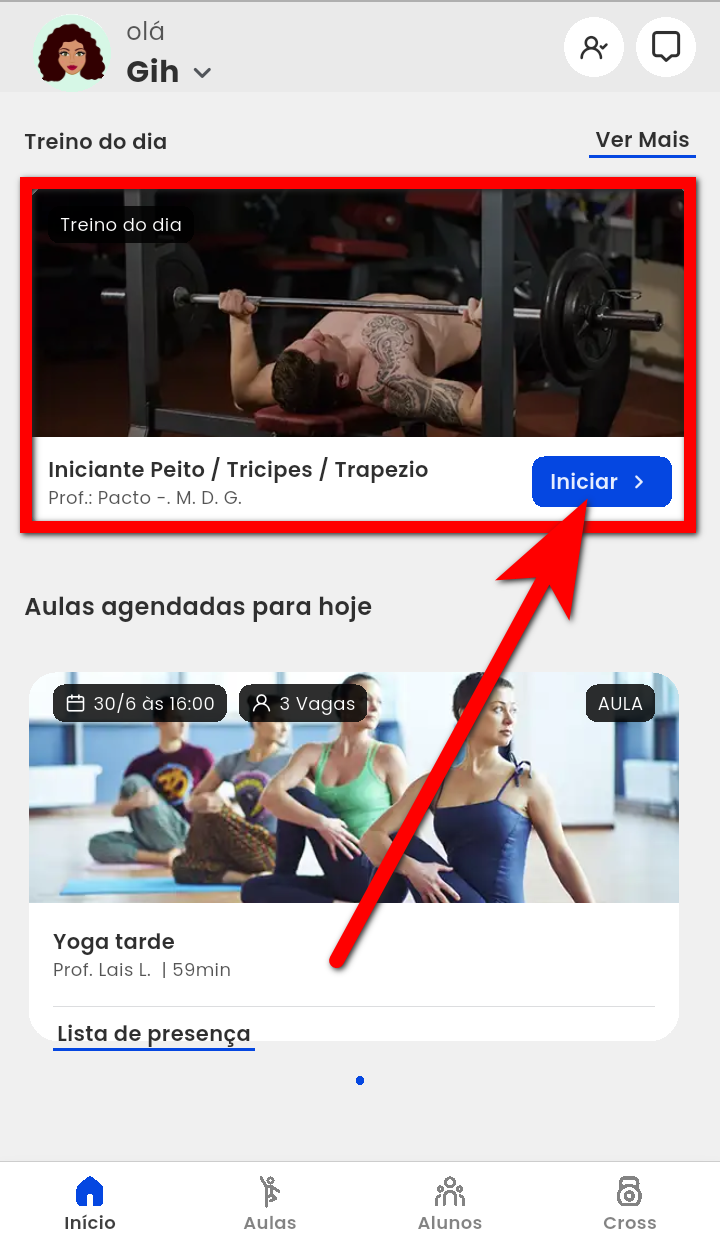This screenshot has width=720, height=1246.
Task: Switch to the Cross tab
Action: pyautogui.click(x=630, y=1203)
